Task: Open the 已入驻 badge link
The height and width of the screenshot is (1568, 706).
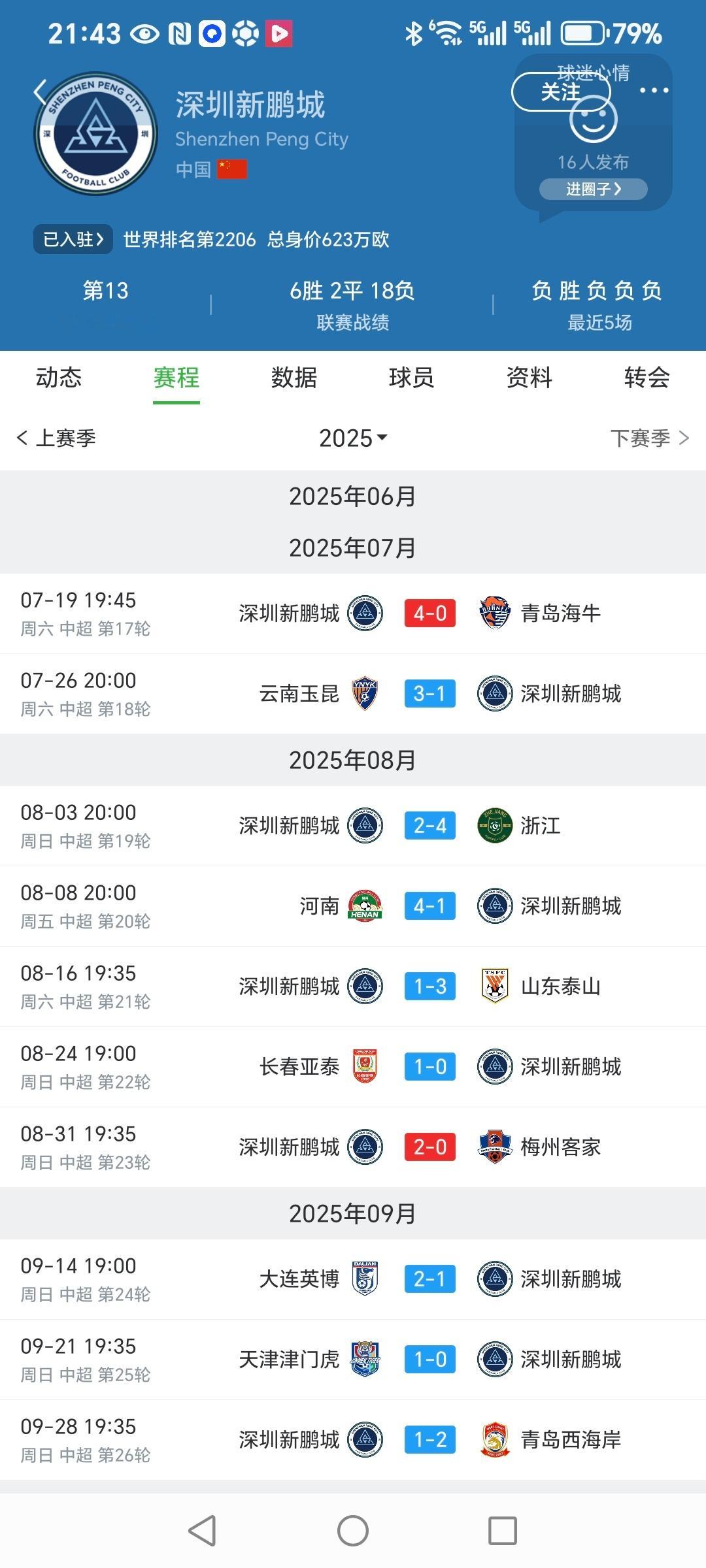Action: point(73,240)
